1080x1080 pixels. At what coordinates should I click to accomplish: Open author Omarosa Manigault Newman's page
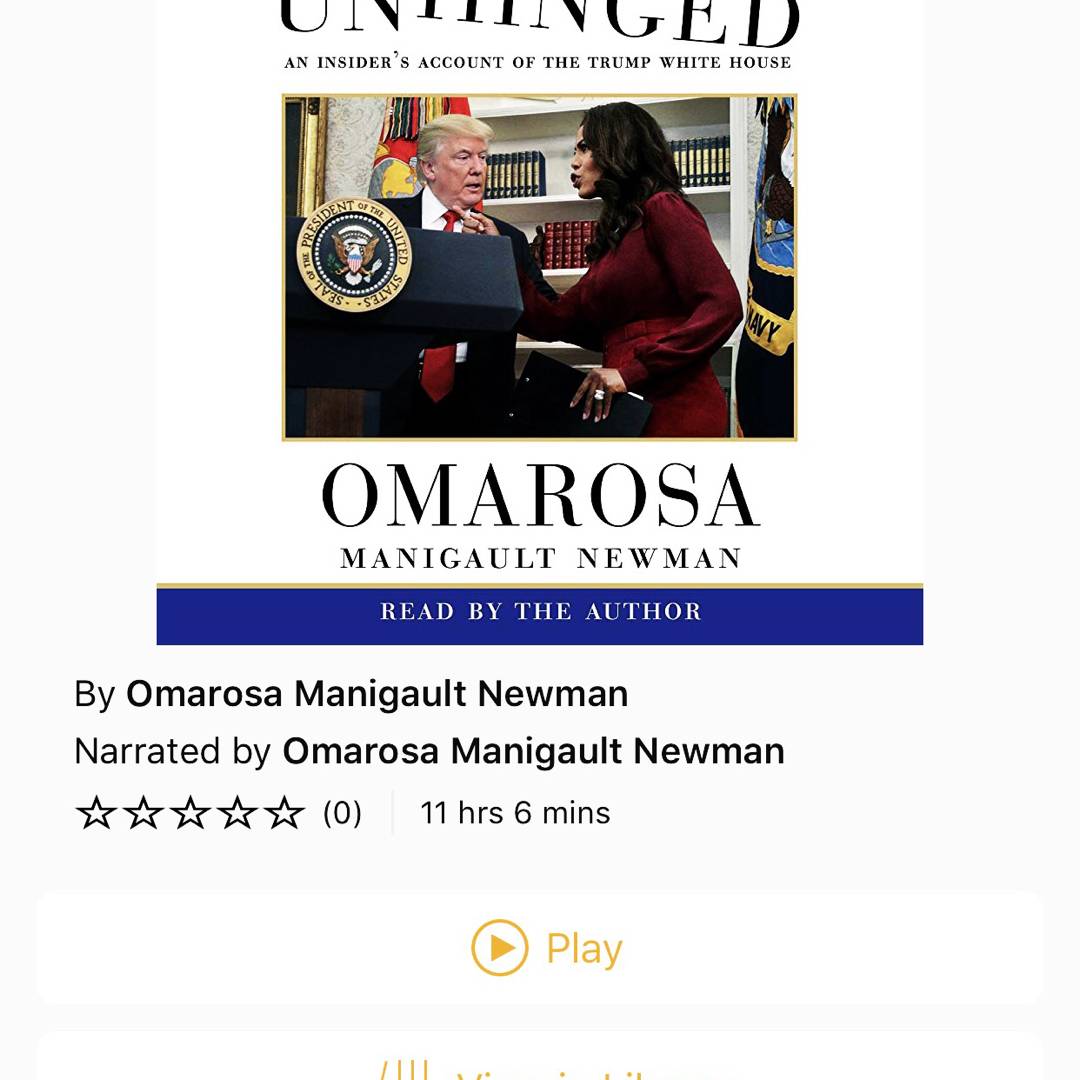point(376,694)
